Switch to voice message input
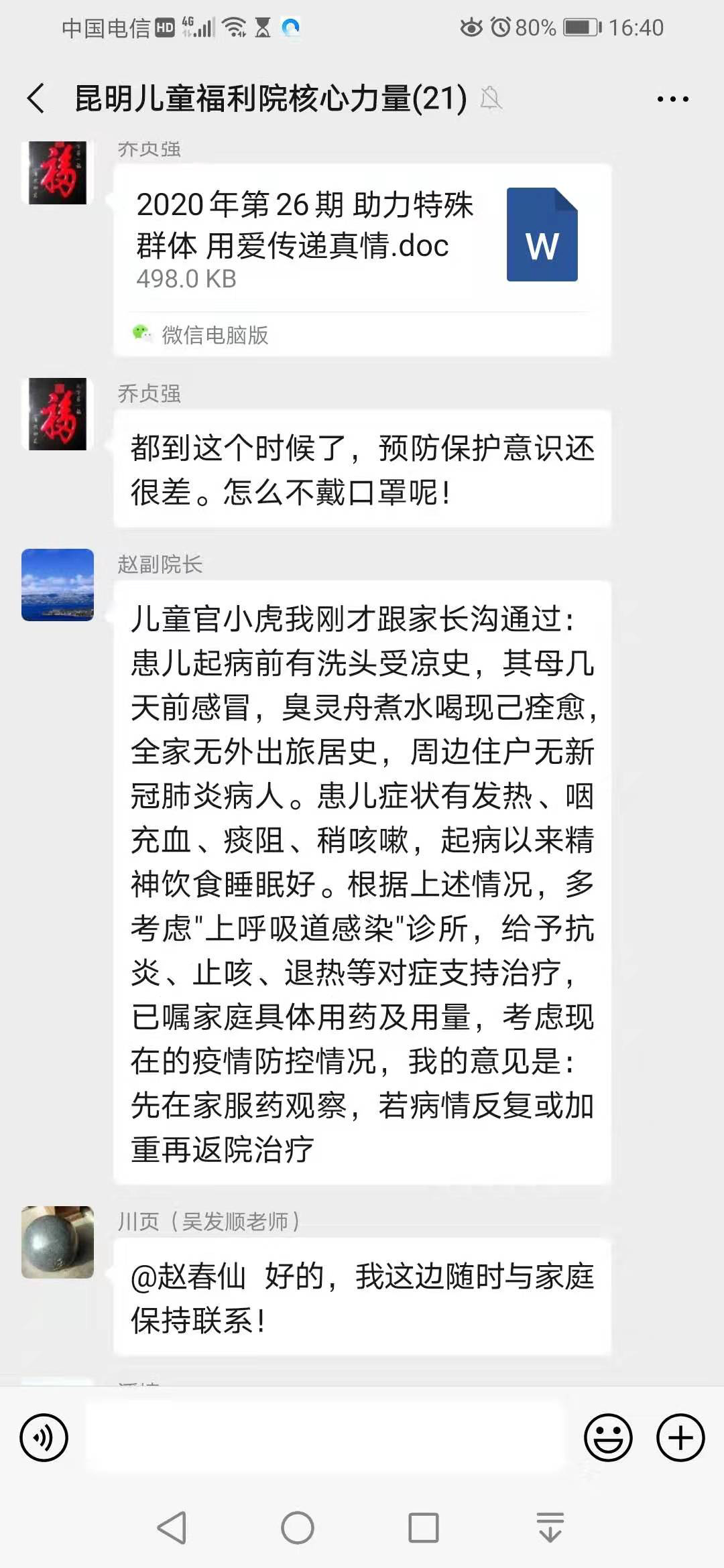Image resolution: width=724 pixels, height=1568 pixels. 44,1438
